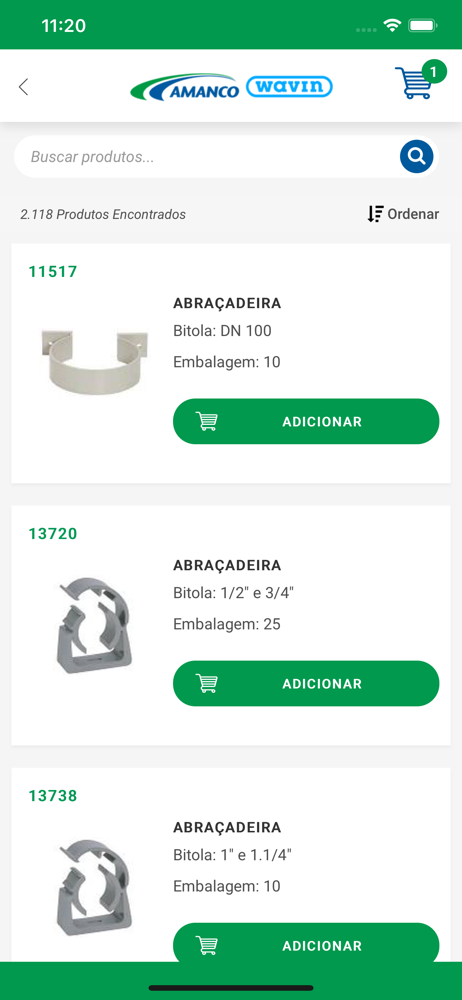This screenshot has height=1000, width=462.
Task: Add product 13738 to the cart
Action: pos(306,943)
